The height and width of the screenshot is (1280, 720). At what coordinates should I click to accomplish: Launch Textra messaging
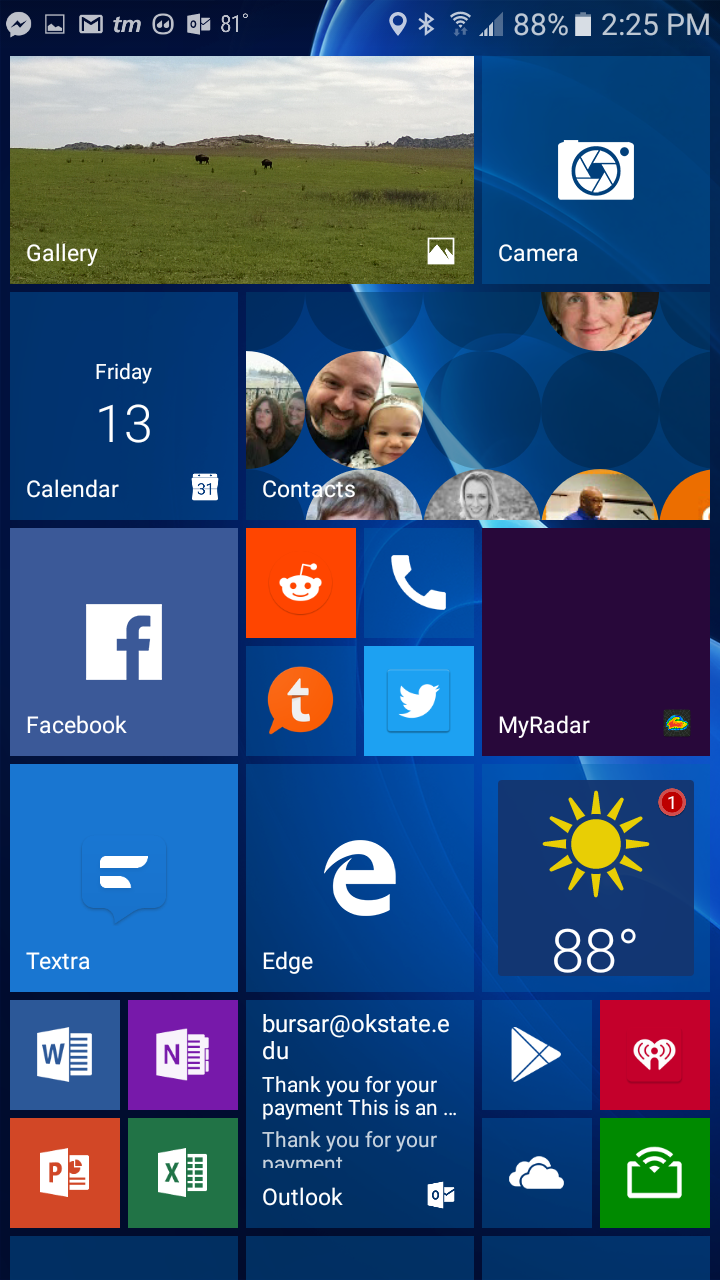pyautogui.click(x=124, y=878)
